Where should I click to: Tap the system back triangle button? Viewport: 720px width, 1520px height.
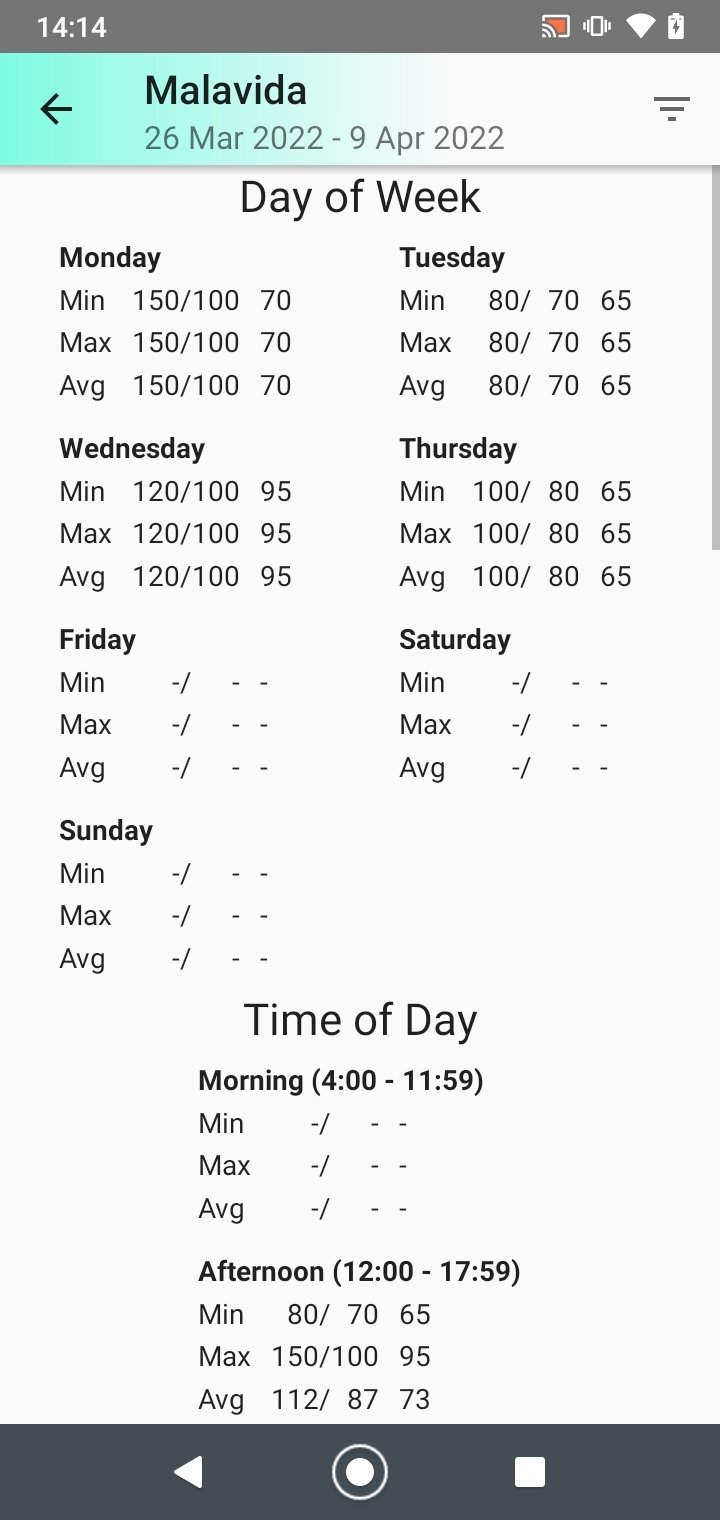[x=188, y=1472]
